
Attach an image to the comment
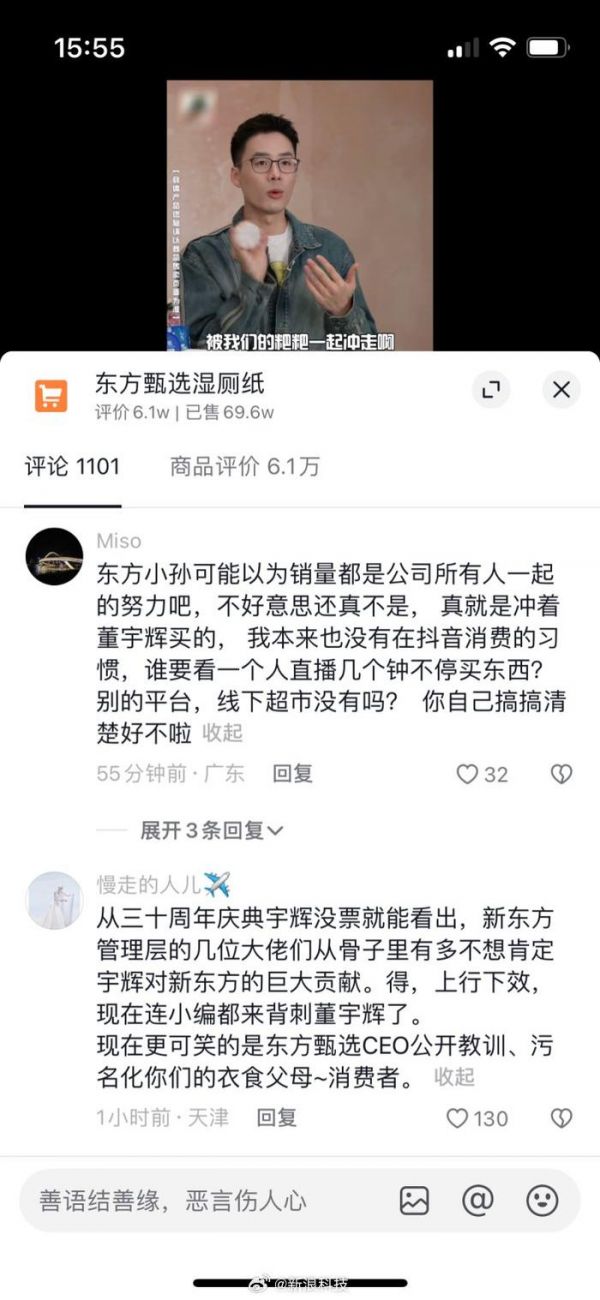tap(414, 1201)
